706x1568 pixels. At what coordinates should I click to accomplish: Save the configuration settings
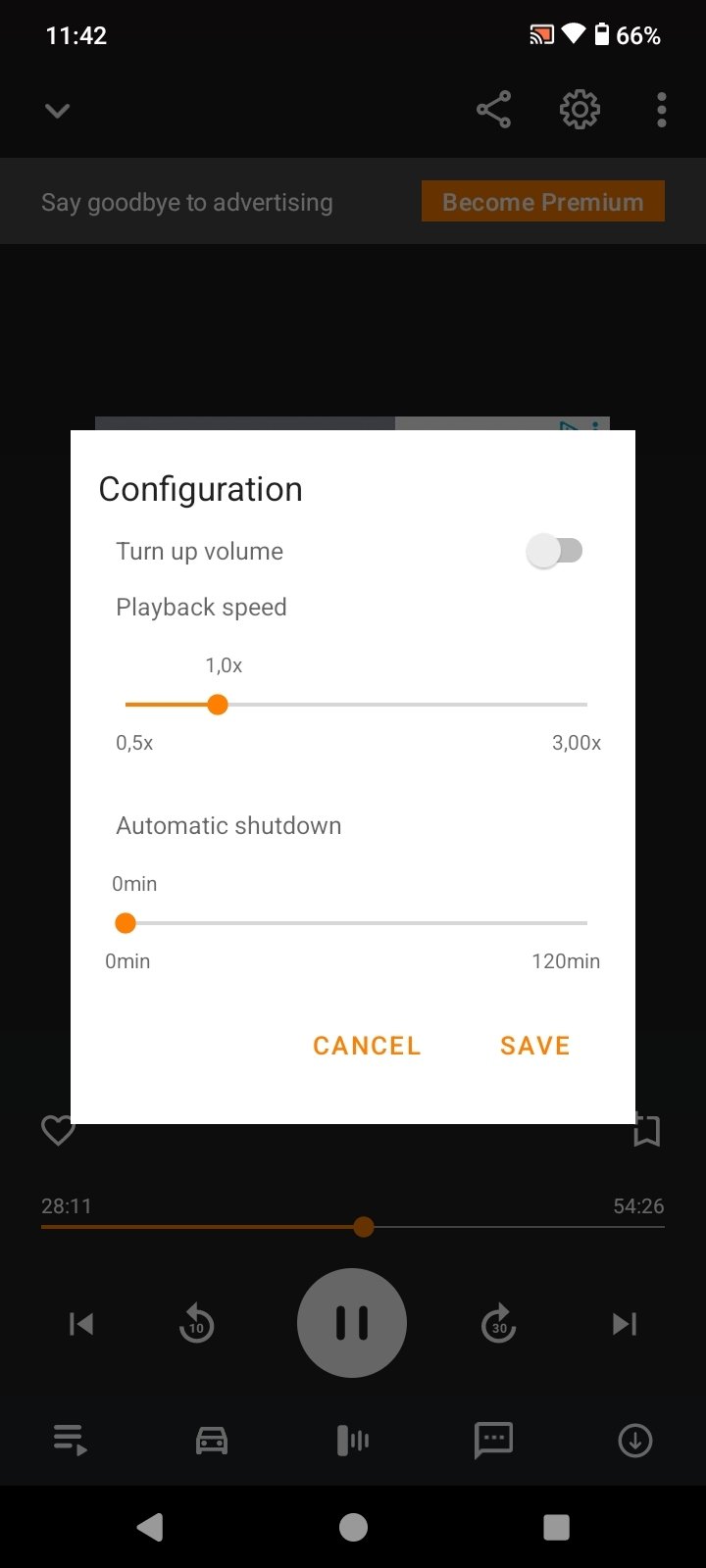point(535,1046)
